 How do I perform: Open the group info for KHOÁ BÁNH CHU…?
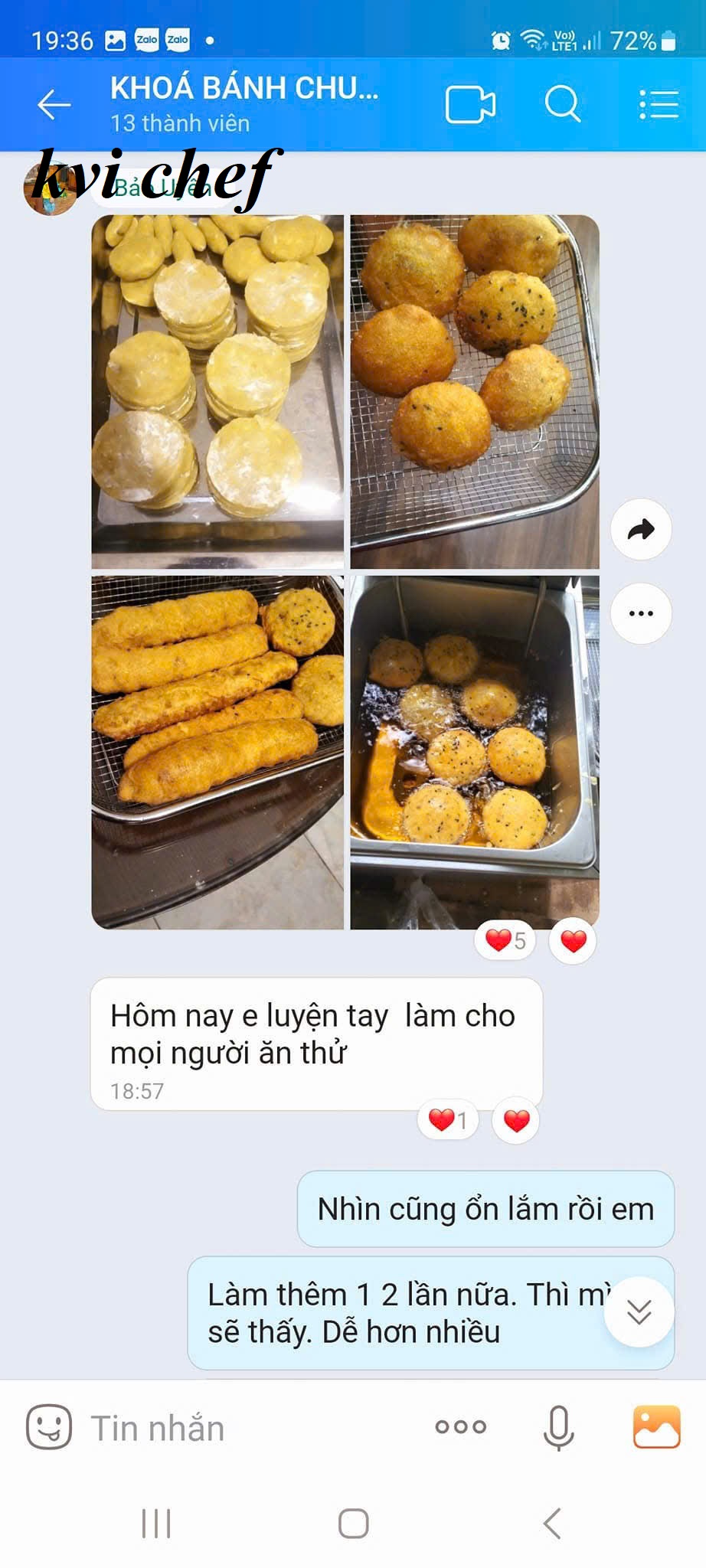(244, 103)
